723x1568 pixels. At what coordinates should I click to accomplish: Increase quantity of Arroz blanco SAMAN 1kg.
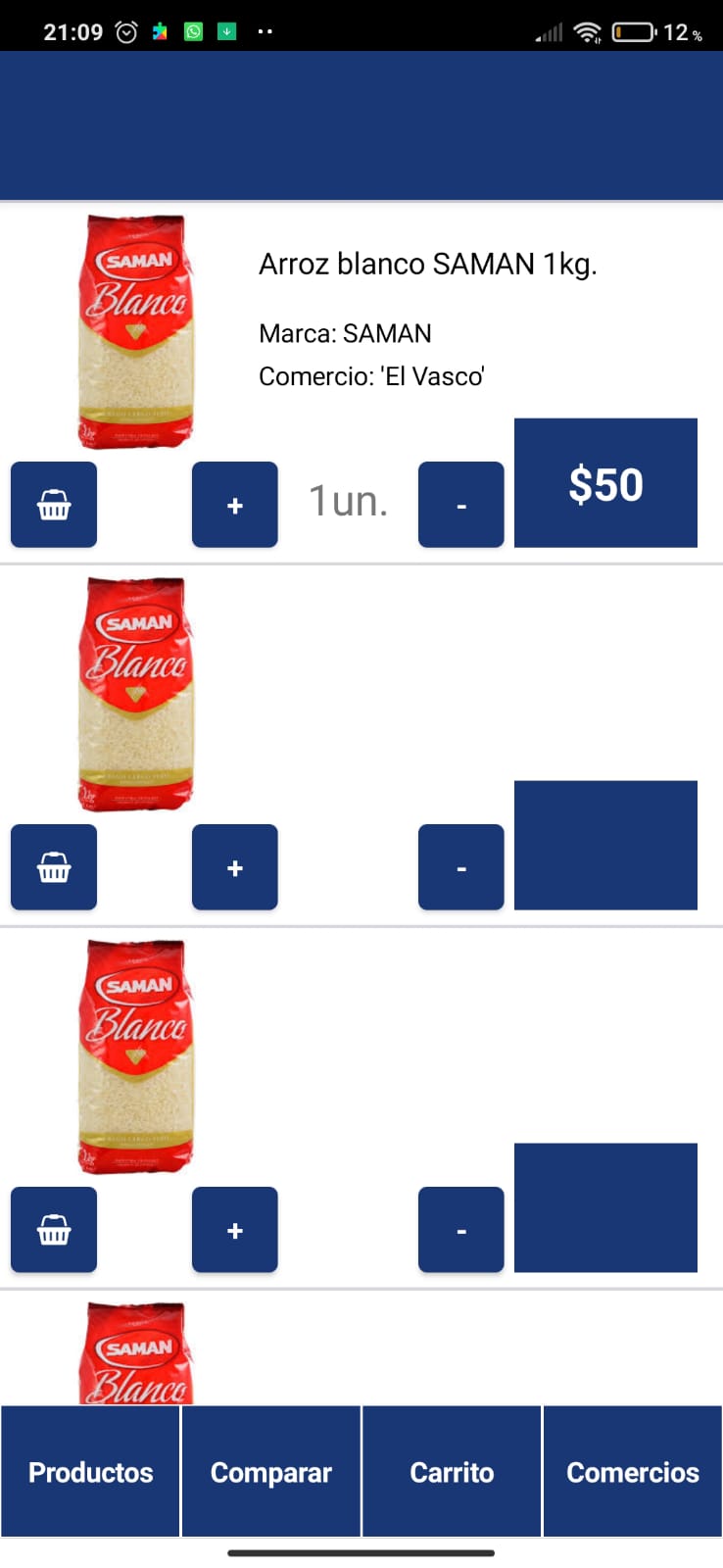[235, 505]
